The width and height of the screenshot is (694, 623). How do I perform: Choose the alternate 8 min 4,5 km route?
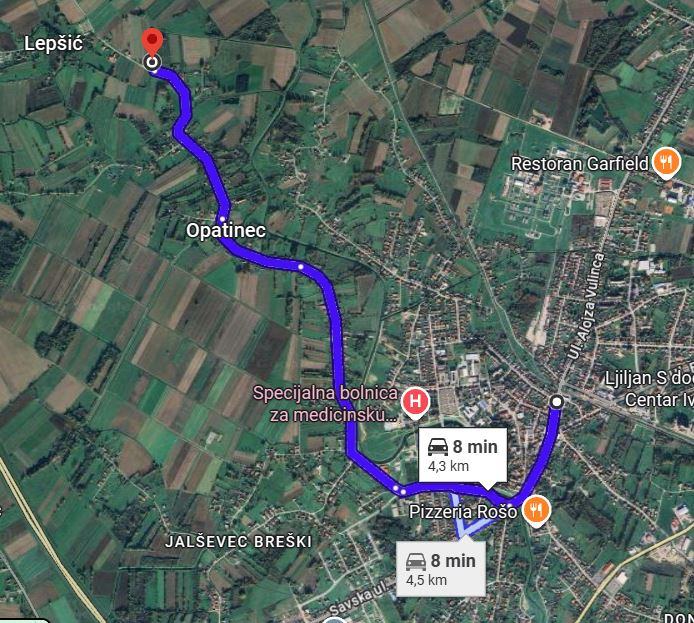(440, 568)
